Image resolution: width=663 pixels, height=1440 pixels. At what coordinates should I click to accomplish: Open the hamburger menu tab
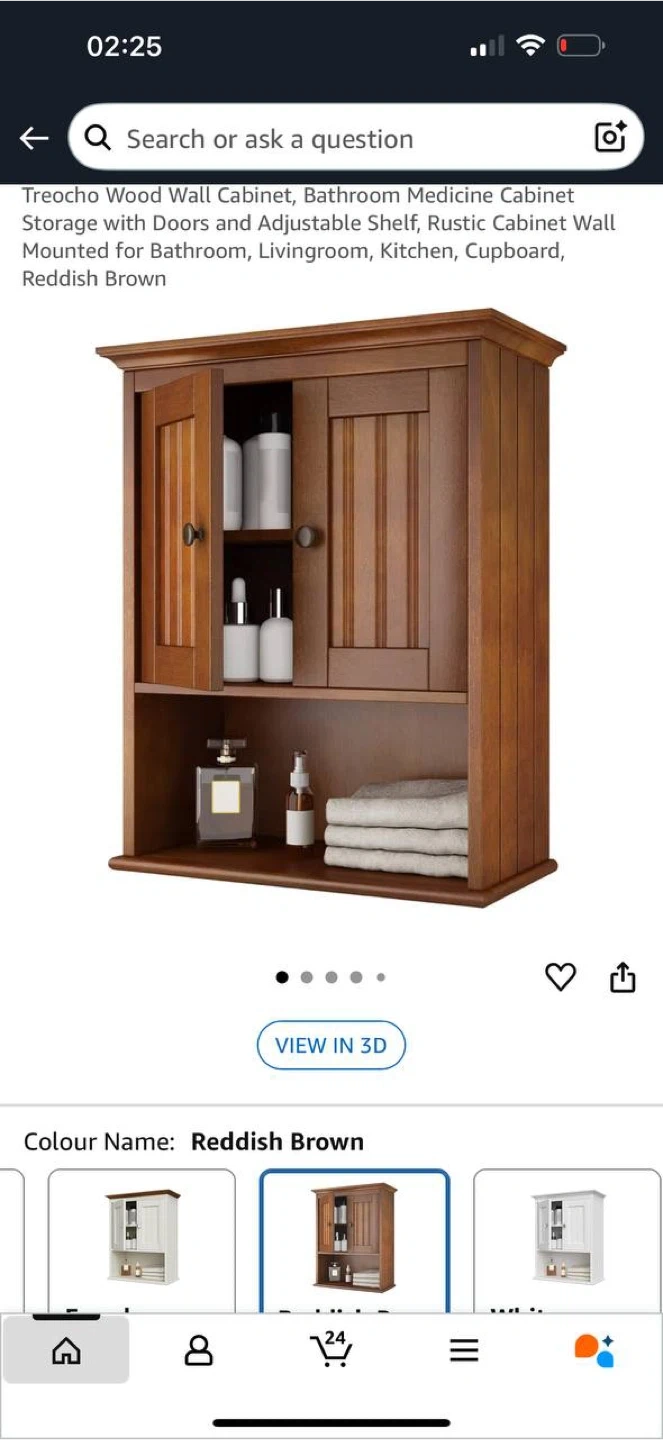(463, 1351)
